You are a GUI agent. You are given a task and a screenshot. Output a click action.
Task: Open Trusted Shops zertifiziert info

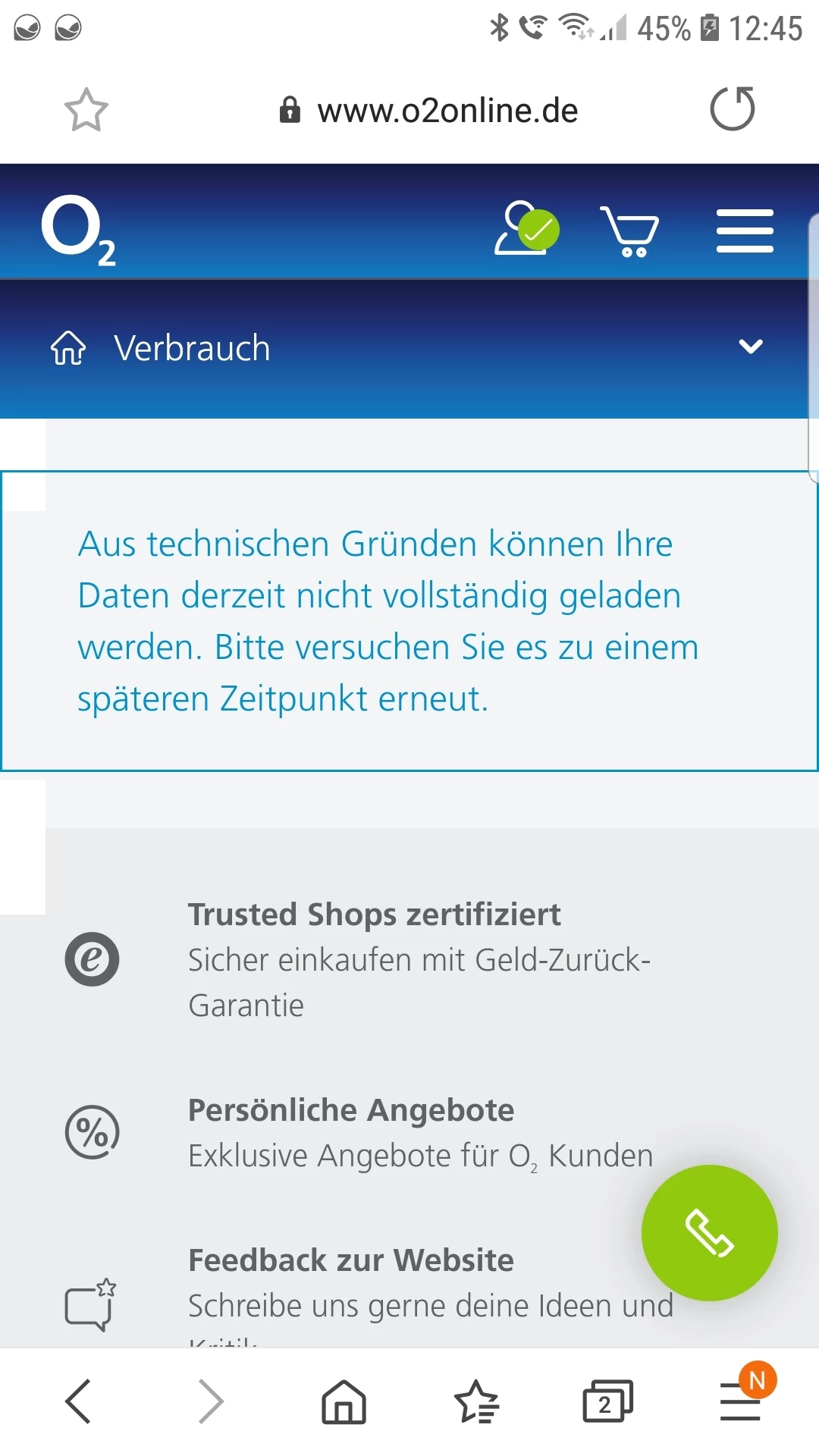pyautogui.click(x=409, y=959)
